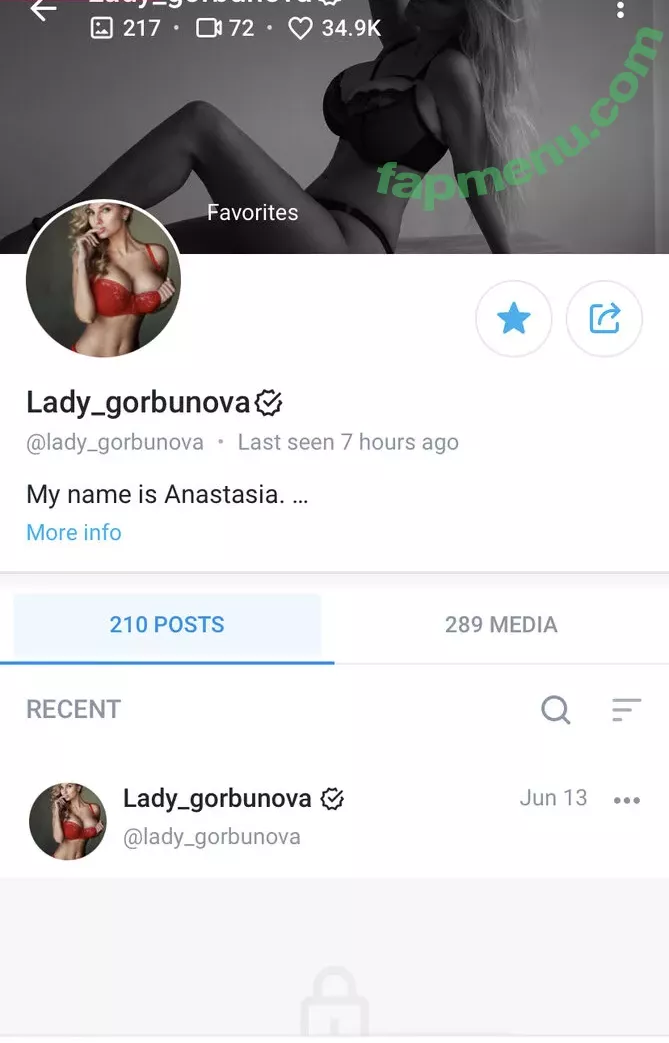
Task: Open post author Lady_gorbunova's profile
Action: 218,798
